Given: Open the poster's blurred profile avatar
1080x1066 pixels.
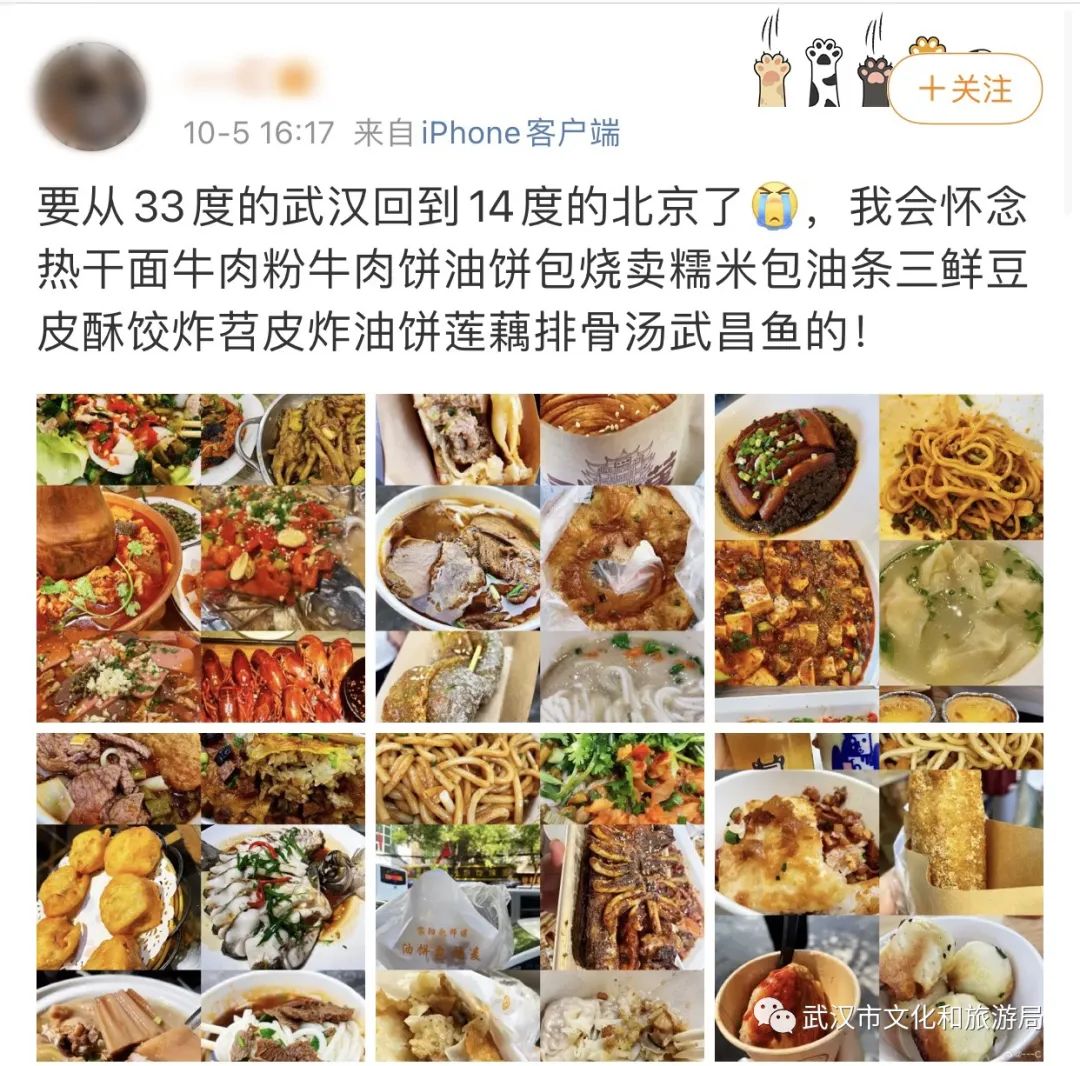Looking at the screenshot, I should point(90,96).
